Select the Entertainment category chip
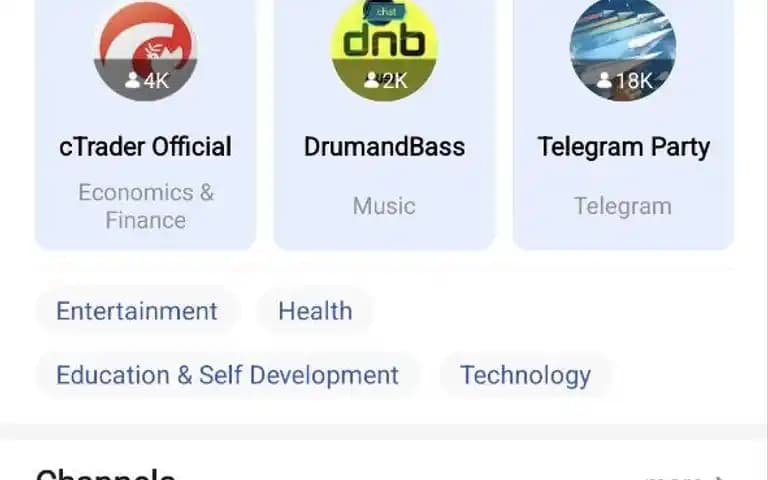The image size is (768, 480). (x=137, y=311)
